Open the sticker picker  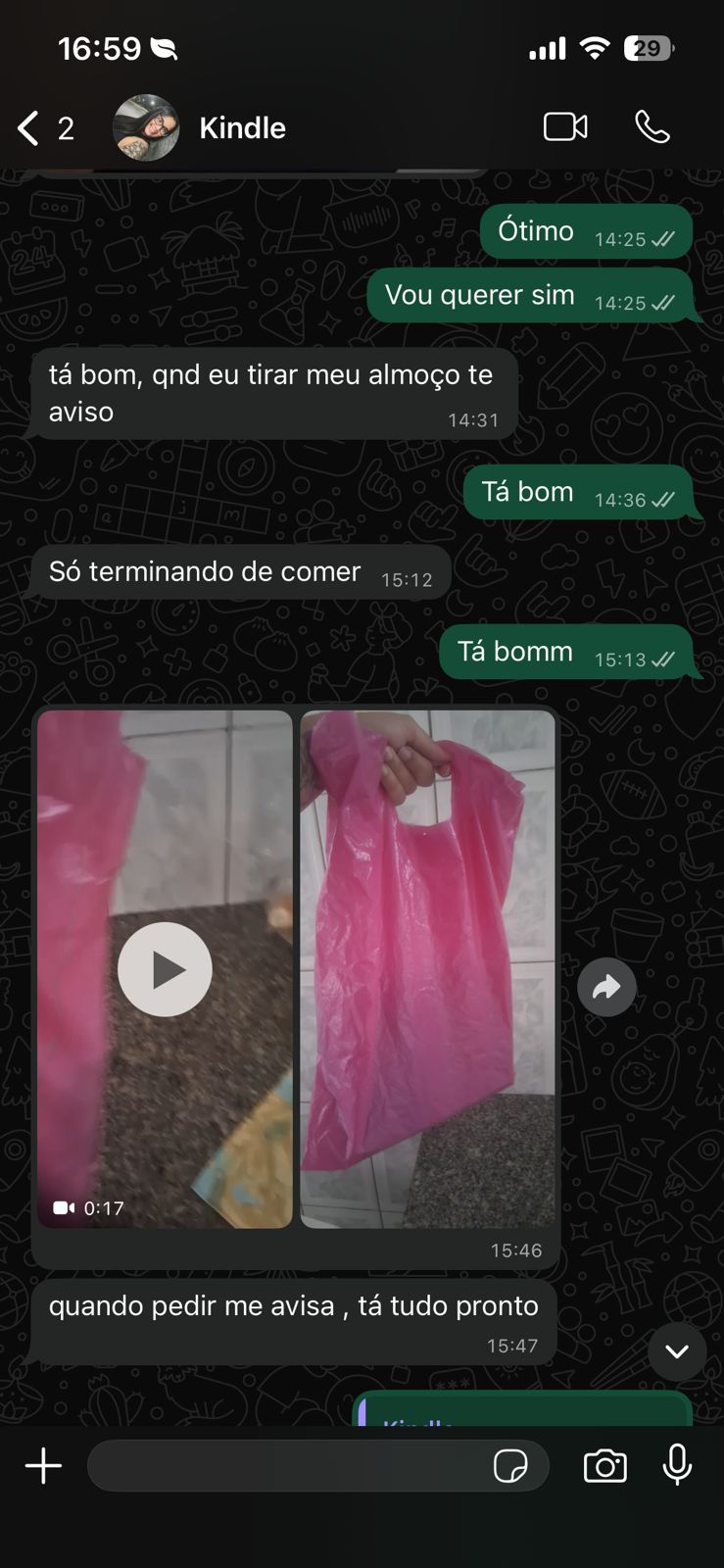click(510, 1466)
